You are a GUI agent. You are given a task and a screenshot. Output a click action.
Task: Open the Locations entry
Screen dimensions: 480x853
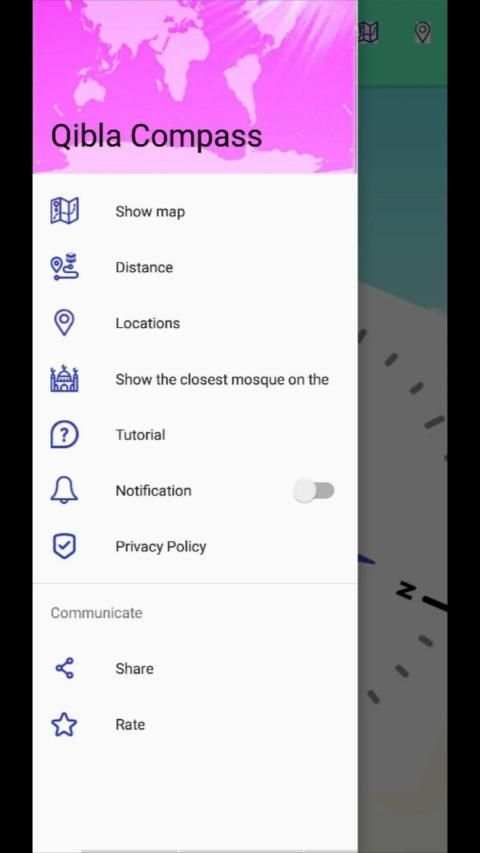[x=195, y=323]
